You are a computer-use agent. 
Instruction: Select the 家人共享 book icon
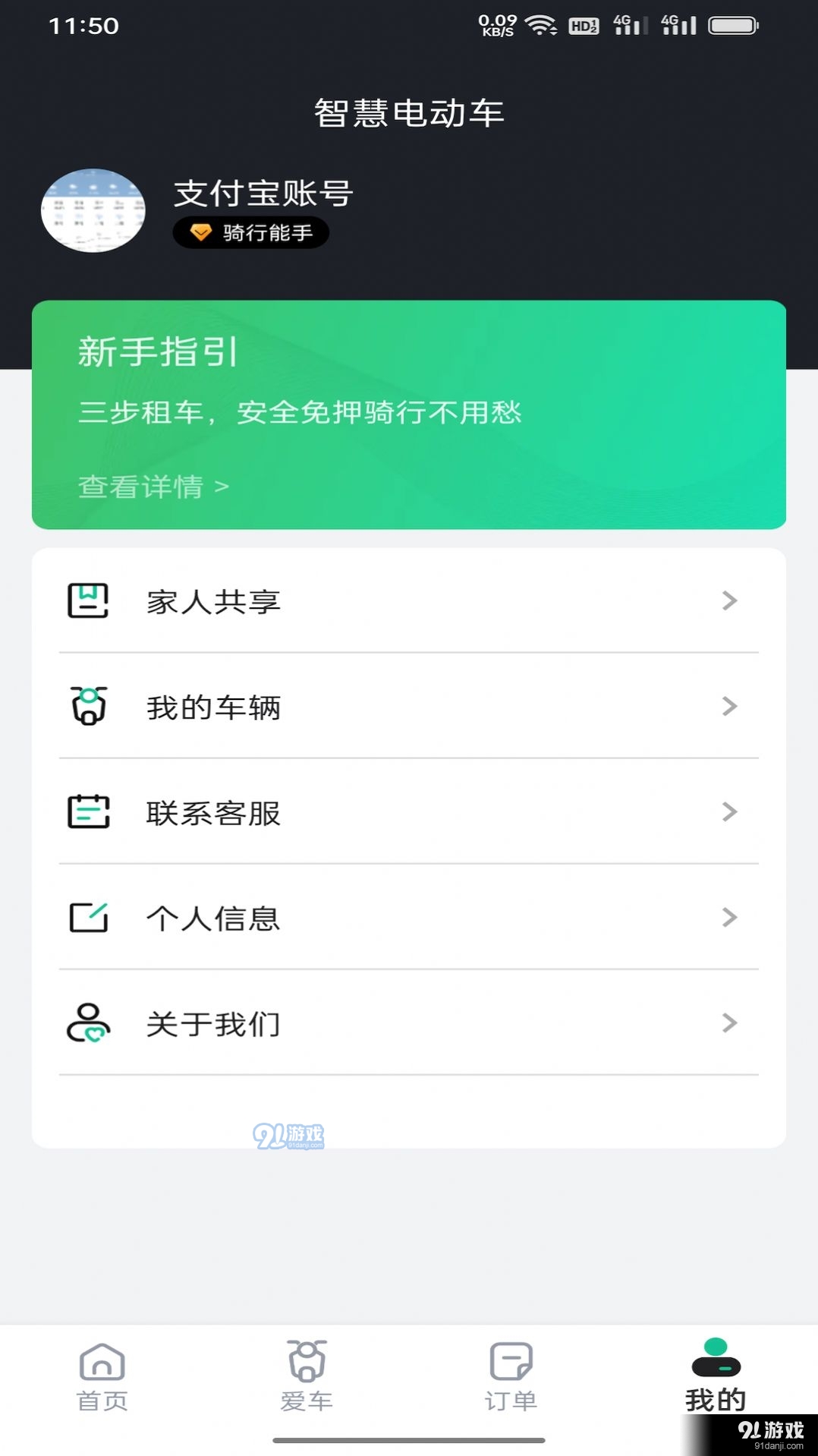pyautogui.click(x=88, y=601)
